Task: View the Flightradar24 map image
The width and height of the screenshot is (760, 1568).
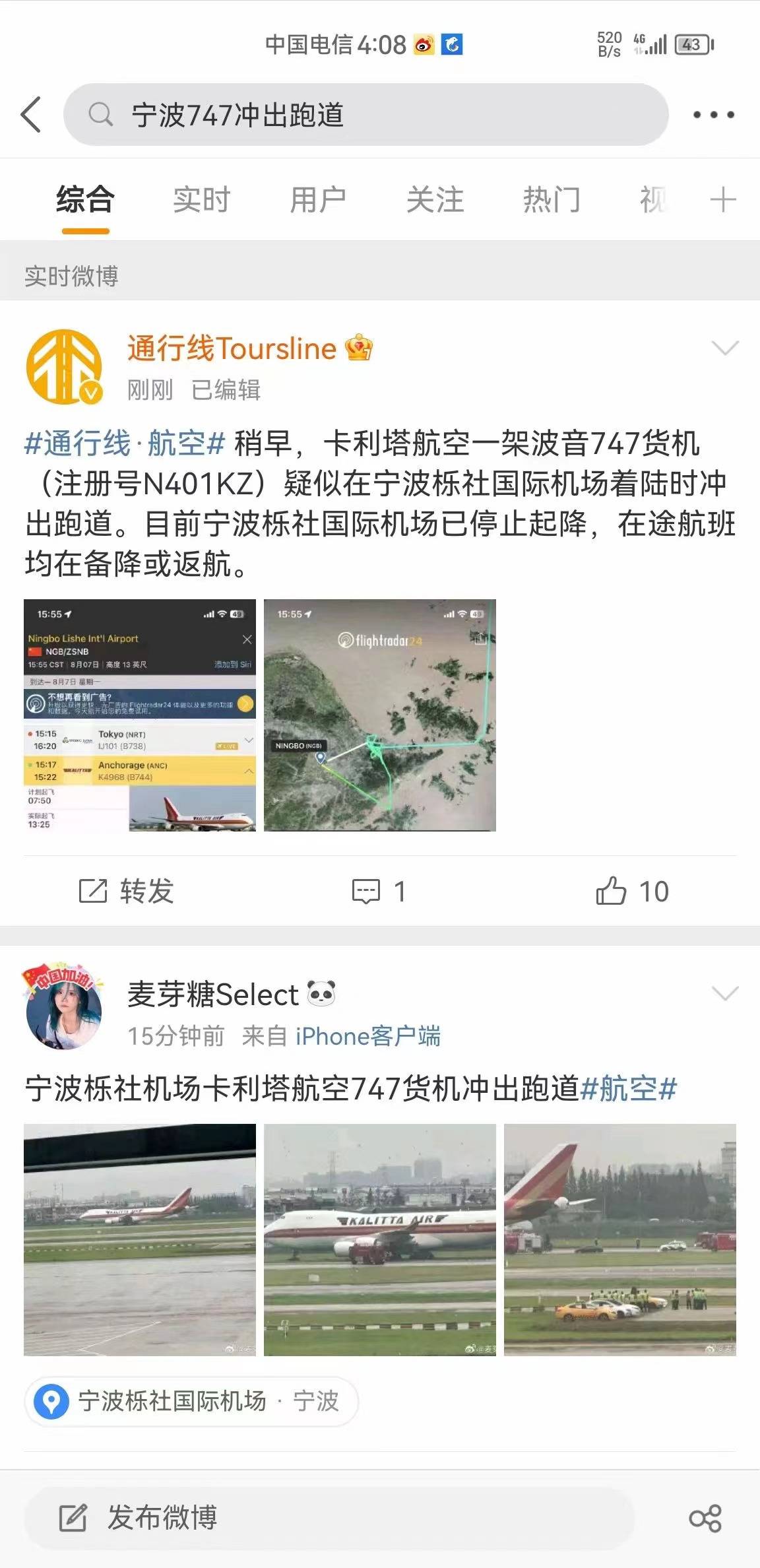Action: [x=379, y=715]
